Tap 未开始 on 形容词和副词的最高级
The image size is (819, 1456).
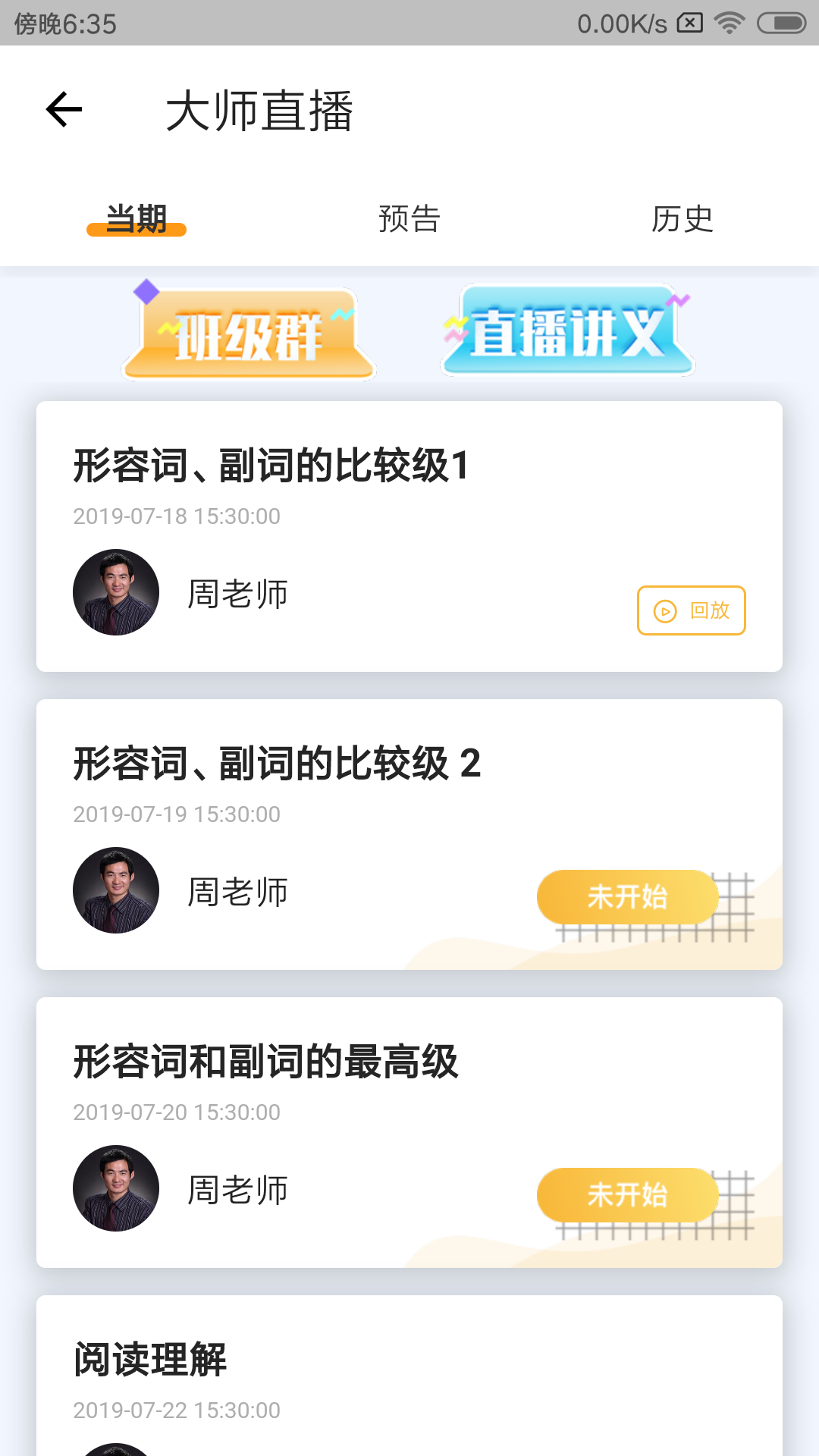(627, 1195)
